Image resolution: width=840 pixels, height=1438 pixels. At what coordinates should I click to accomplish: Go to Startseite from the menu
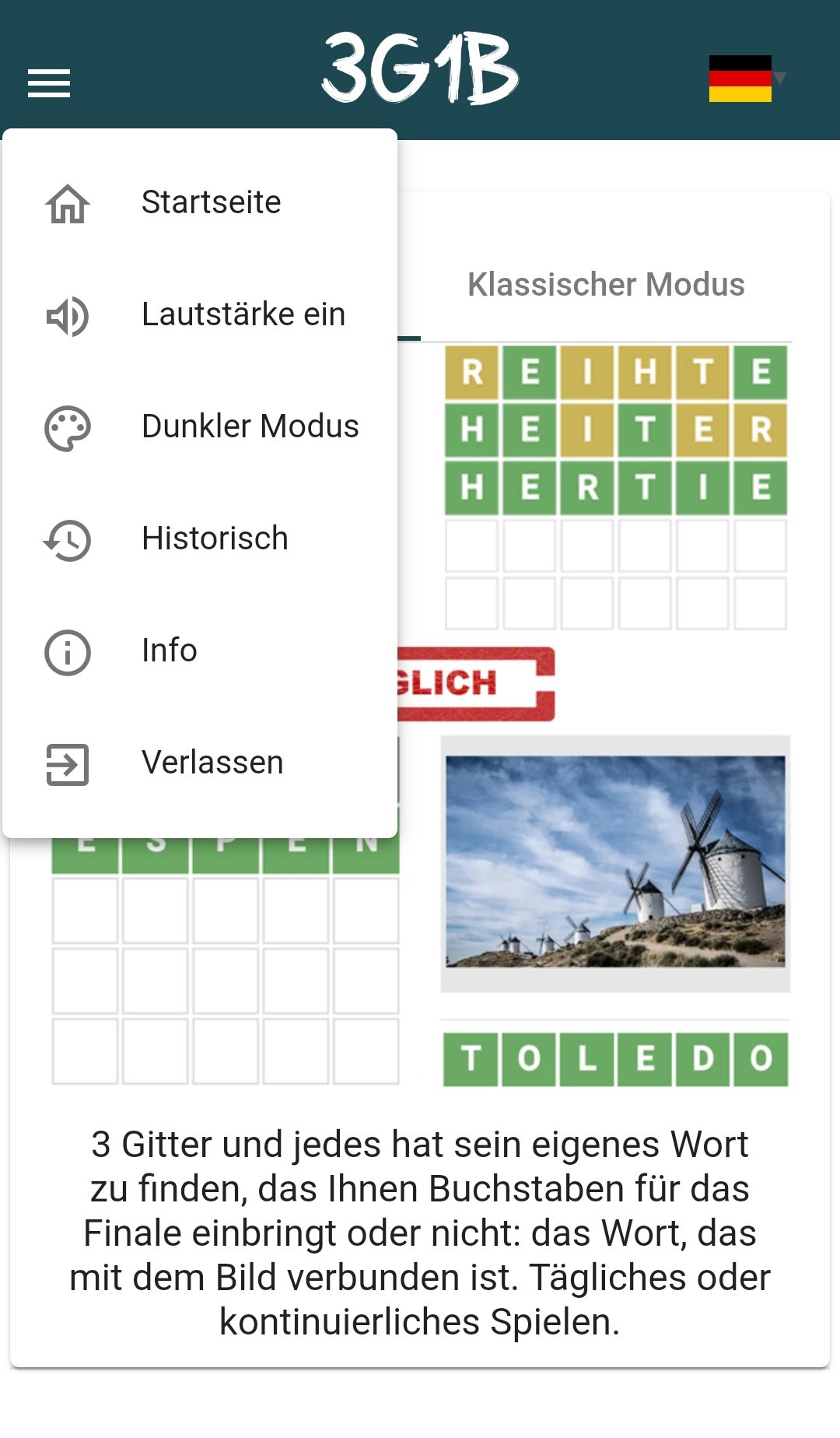pyautogui.click(x=200, y=203)
